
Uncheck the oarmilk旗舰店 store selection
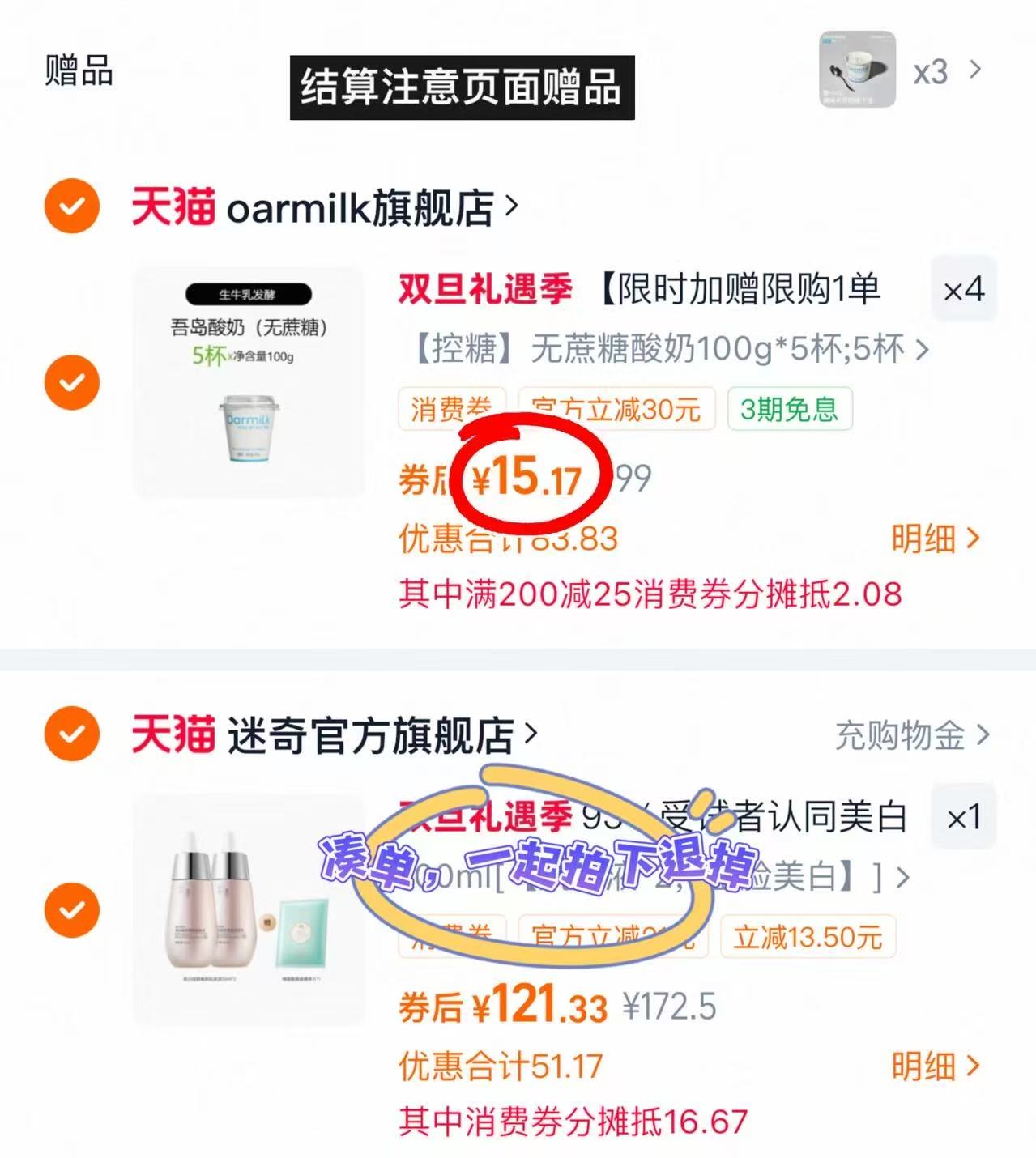71,205
